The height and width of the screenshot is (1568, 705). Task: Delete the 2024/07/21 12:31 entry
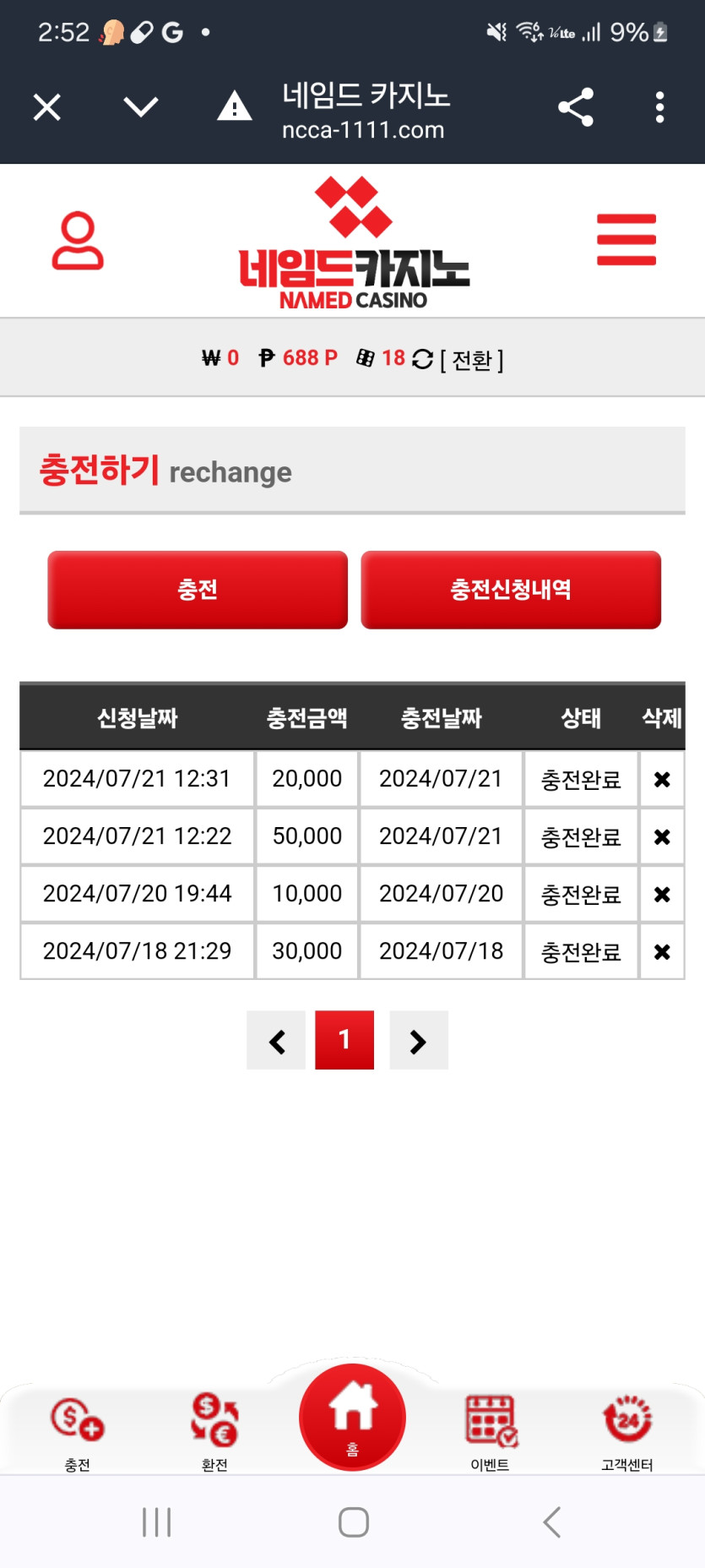point(662,779)
